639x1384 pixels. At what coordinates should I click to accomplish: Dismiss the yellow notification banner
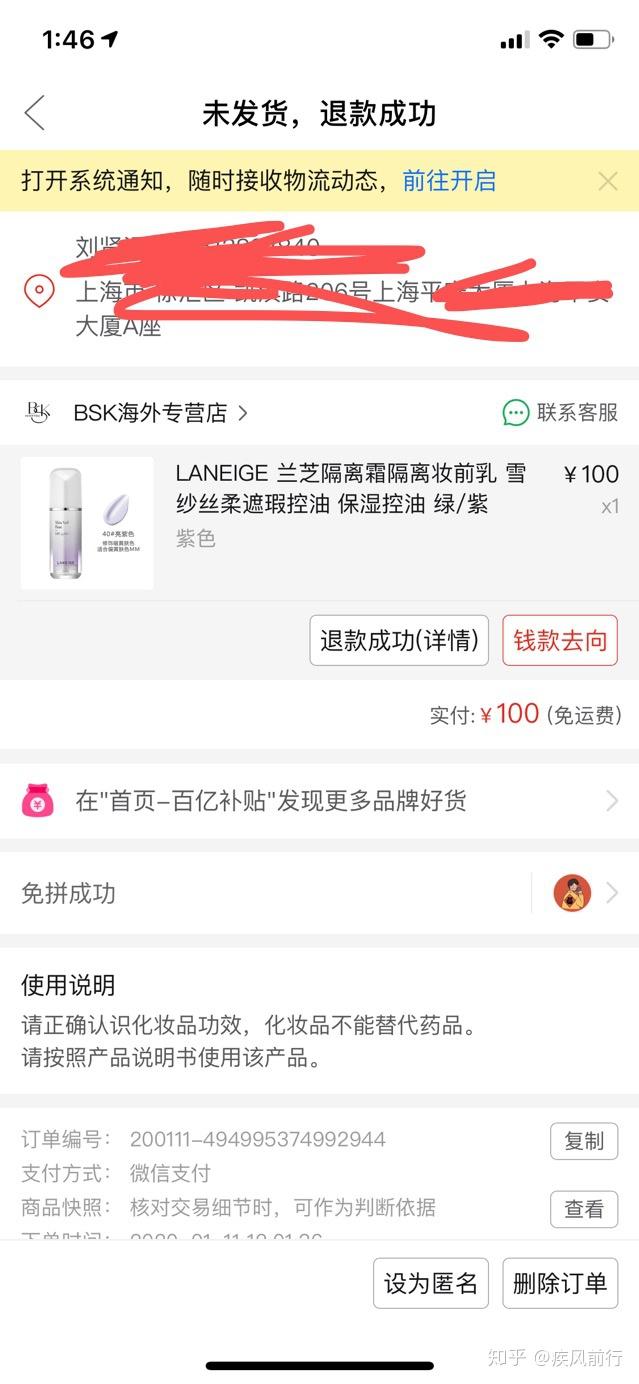tap(607, 181)
